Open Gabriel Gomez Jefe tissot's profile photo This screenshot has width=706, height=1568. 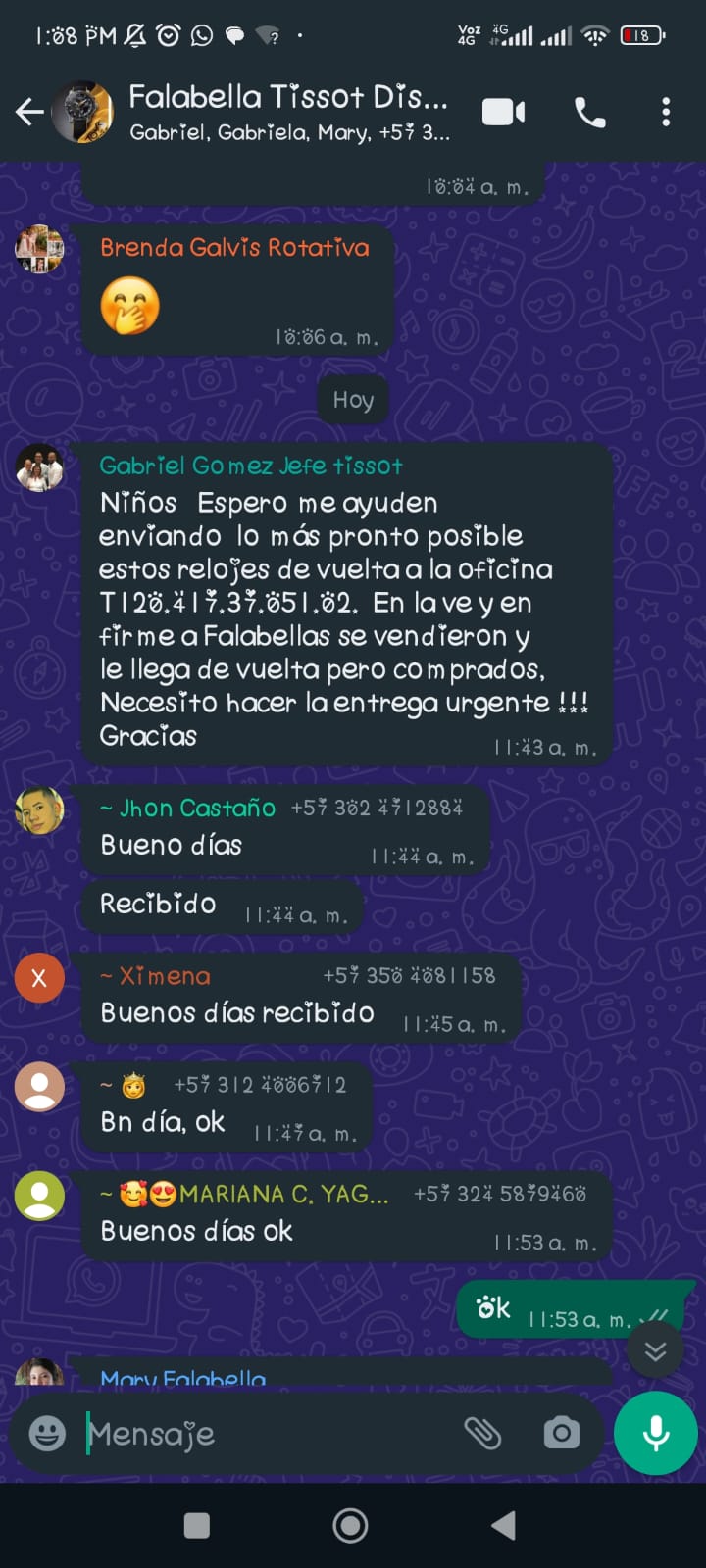[x=39, y=467]
